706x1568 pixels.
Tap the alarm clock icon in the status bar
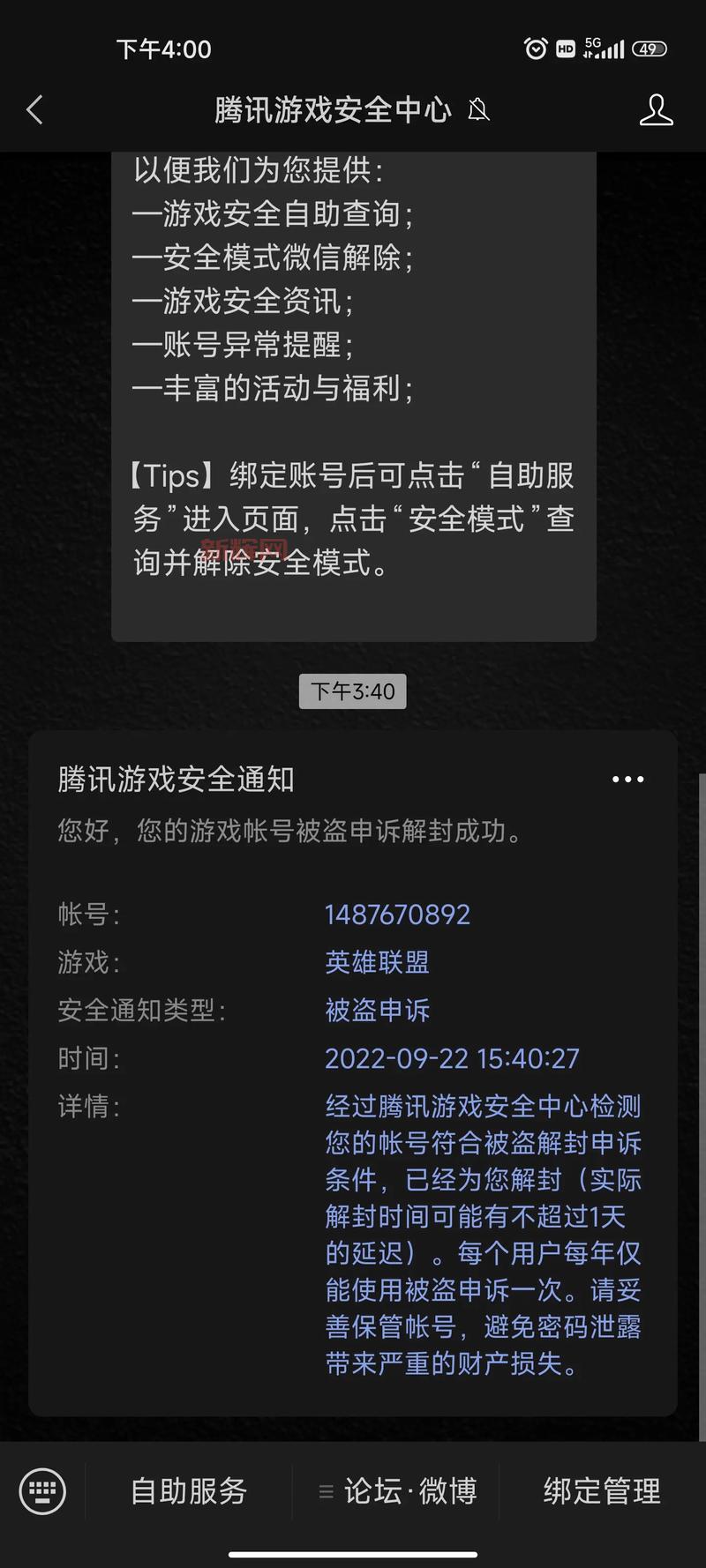point(537,49)
